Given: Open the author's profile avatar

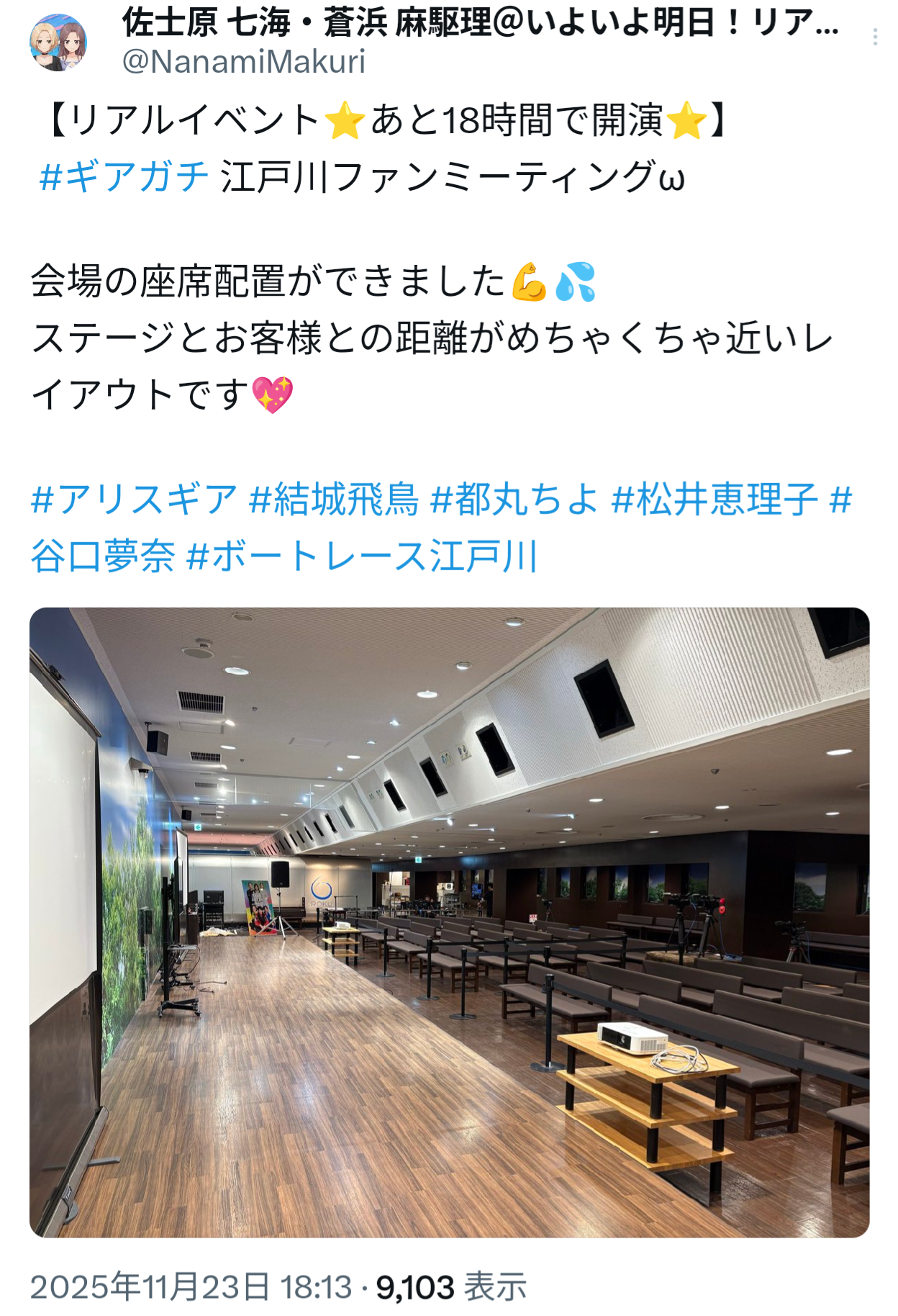Looking at the screenshot, I should tap(58, 42).
